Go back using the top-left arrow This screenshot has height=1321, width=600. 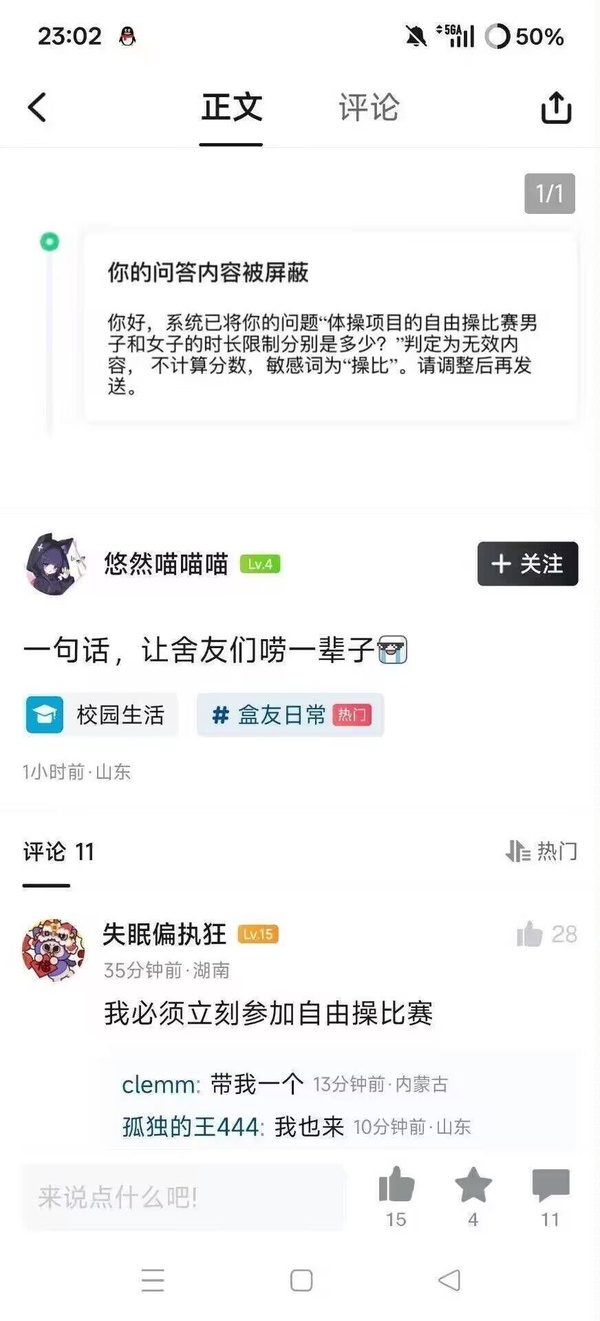(37, 107)
